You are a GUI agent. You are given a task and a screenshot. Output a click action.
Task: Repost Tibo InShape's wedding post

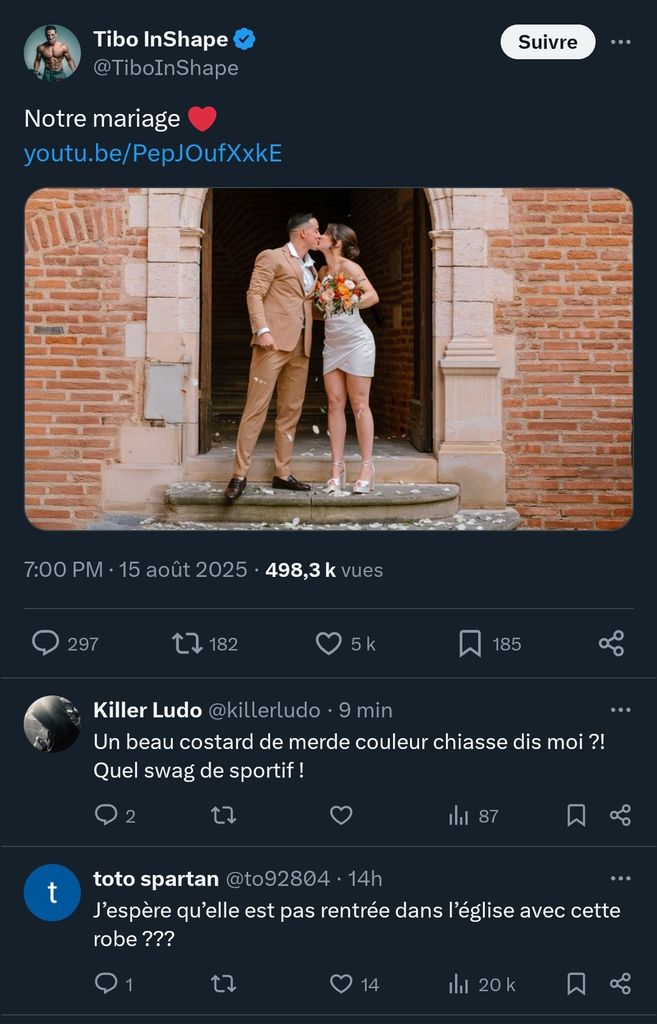pyautogui.click(x=188, y=643)
